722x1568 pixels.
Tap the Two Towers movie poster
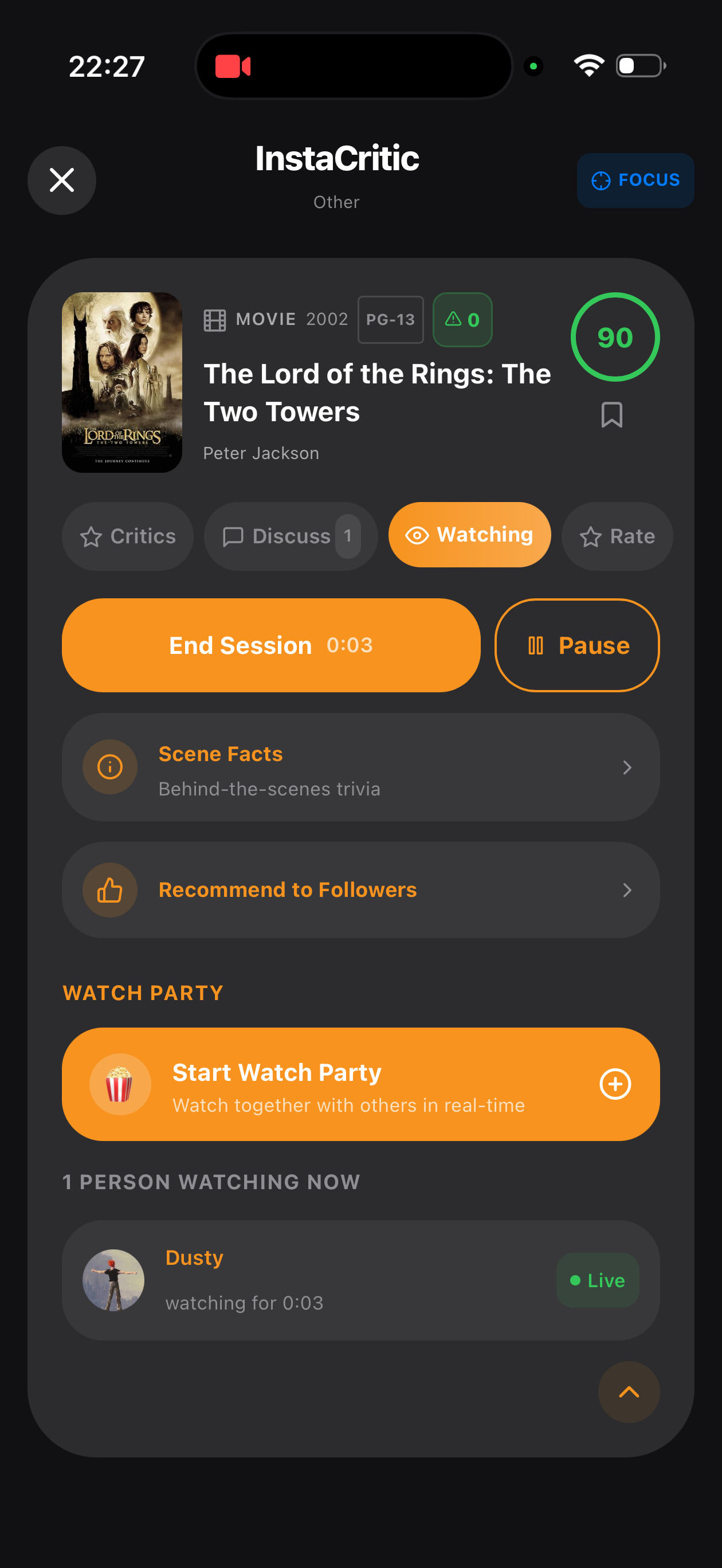point(121,383)
